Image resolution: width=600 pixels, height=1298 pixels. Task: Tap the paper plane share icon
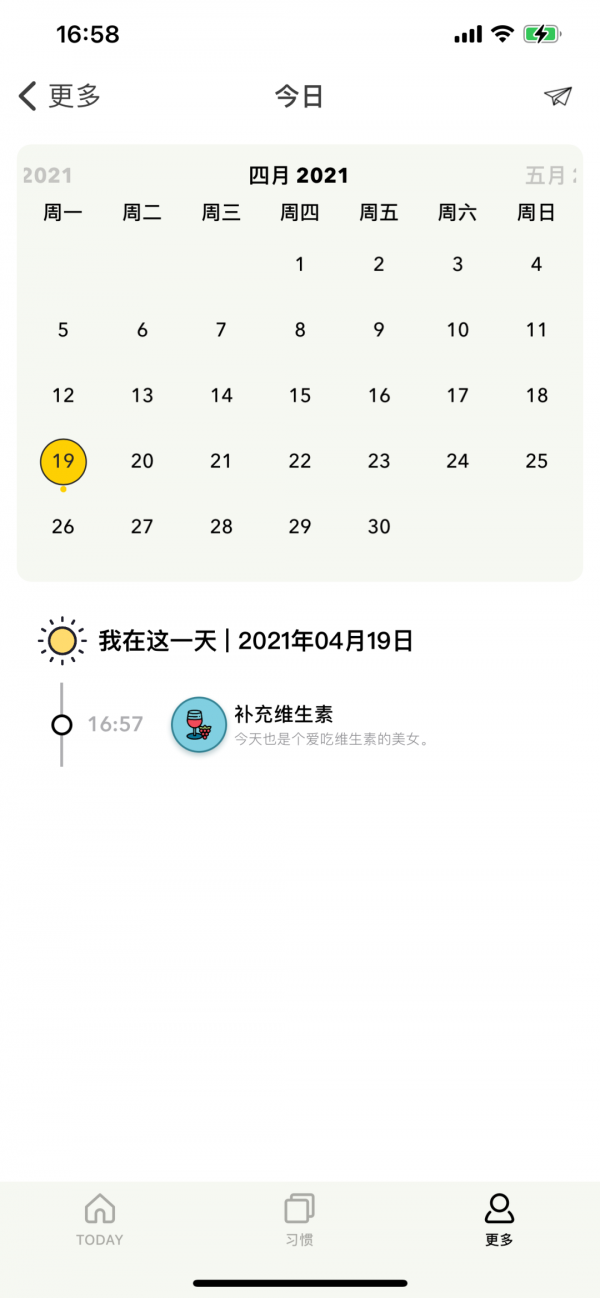558,96
